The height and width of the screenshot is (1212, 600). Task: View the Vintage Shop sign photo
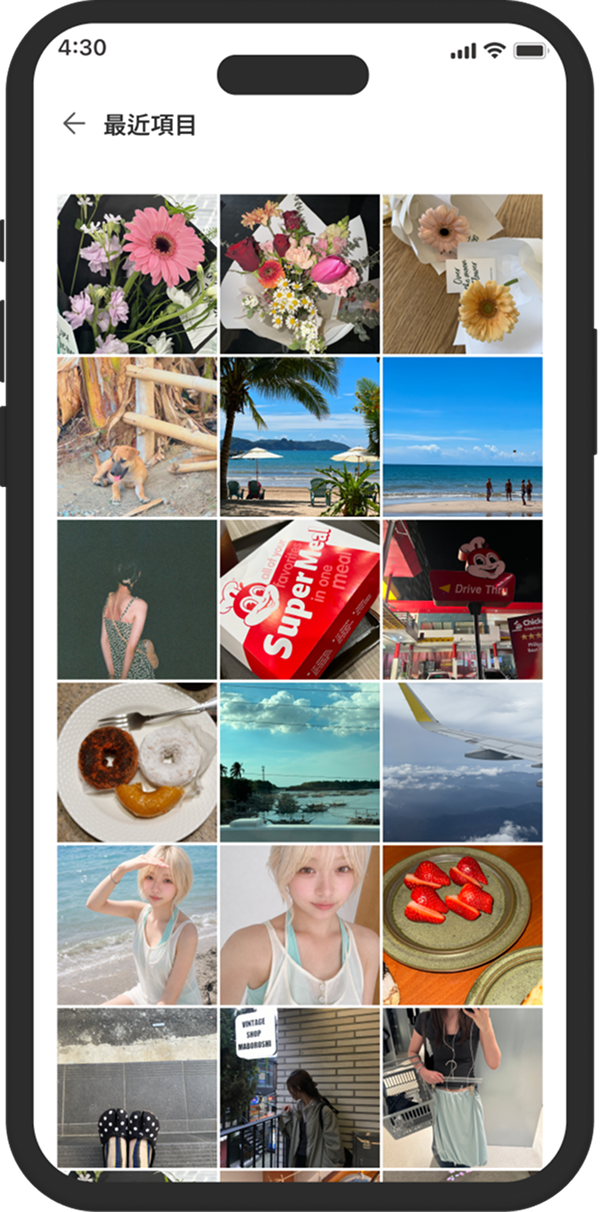(x=300, y=1088)
